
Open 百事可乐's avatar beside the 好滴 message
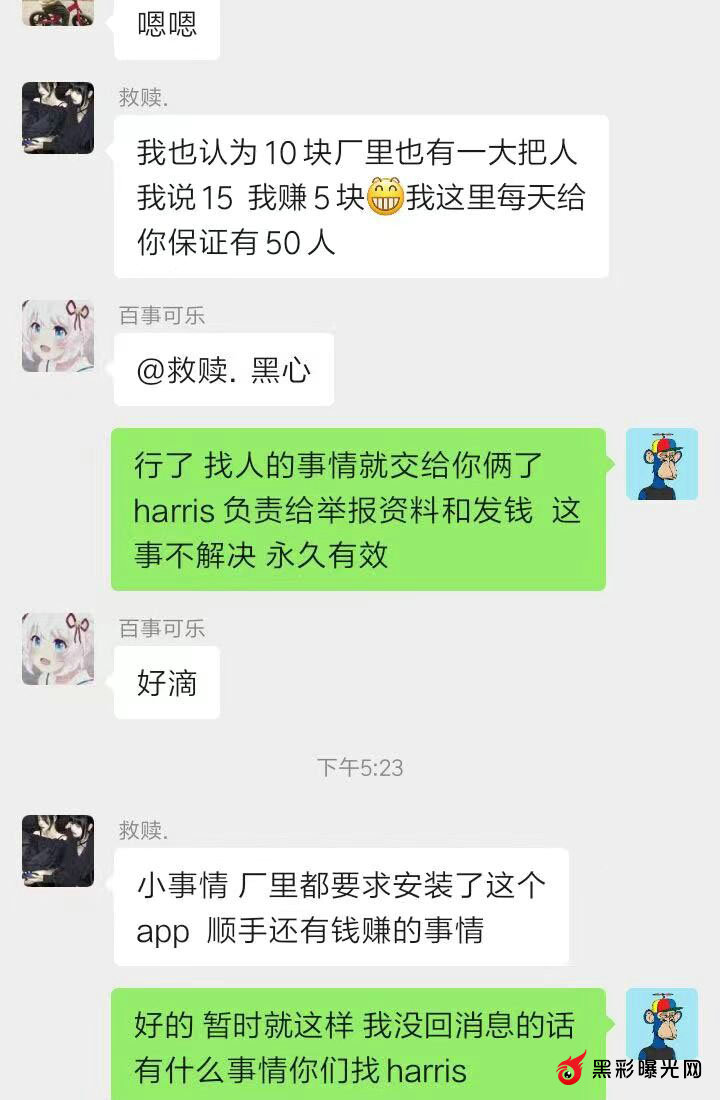tap(58, 649)
